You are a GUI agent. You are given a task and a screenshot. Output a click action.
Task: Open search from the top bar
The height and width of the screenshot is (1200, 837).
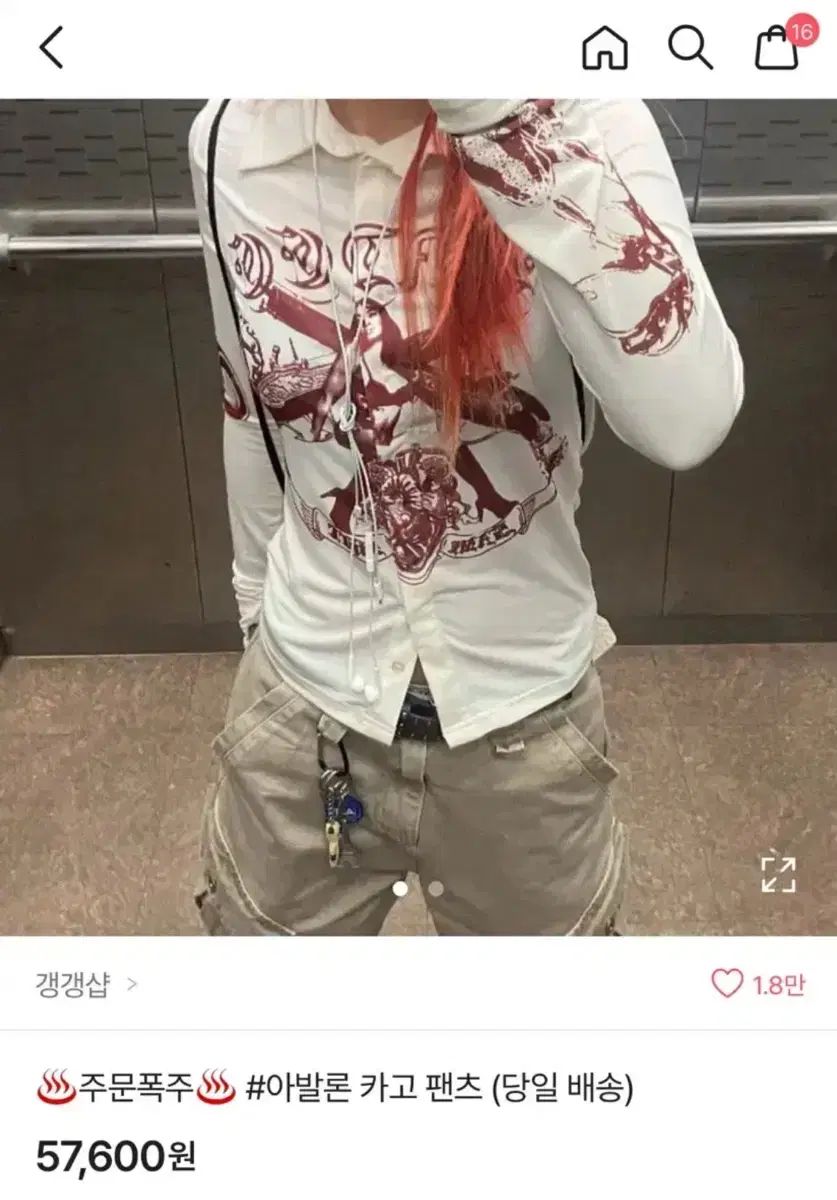pos(690,47)
